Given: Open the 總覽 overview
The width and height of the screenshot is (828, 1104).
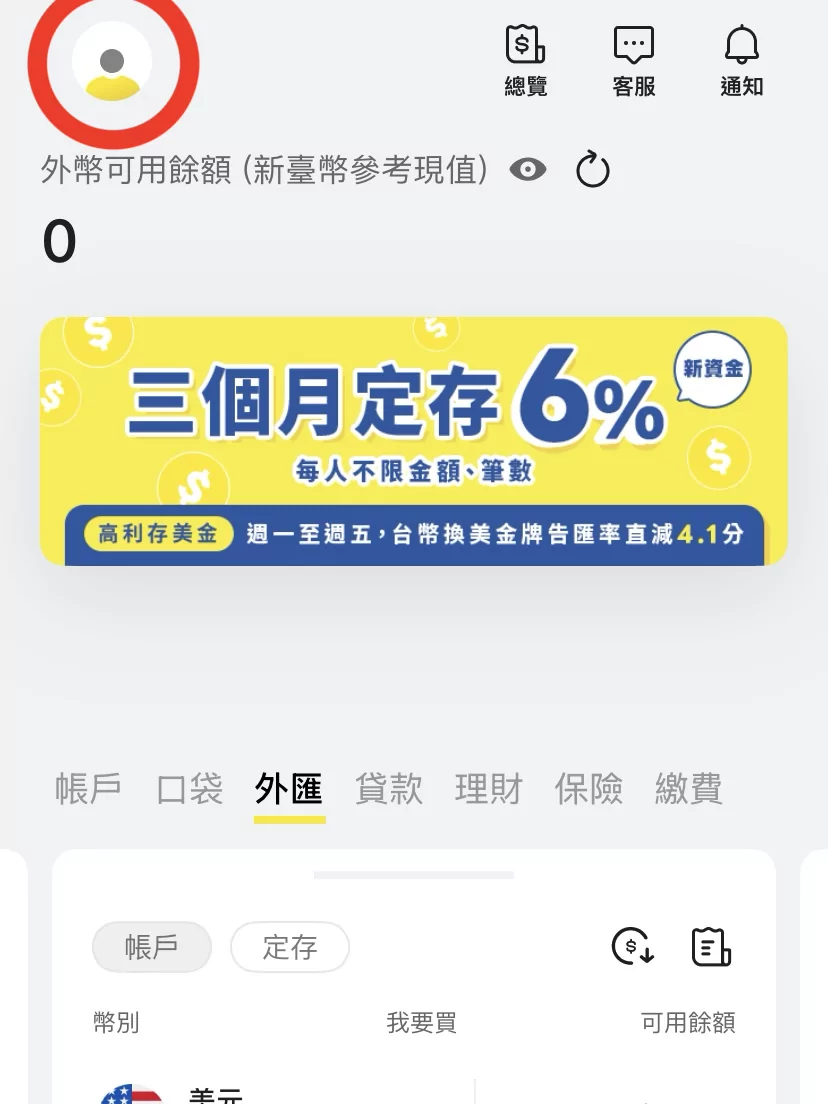Looking at the screenshot, I should point(526,60).
